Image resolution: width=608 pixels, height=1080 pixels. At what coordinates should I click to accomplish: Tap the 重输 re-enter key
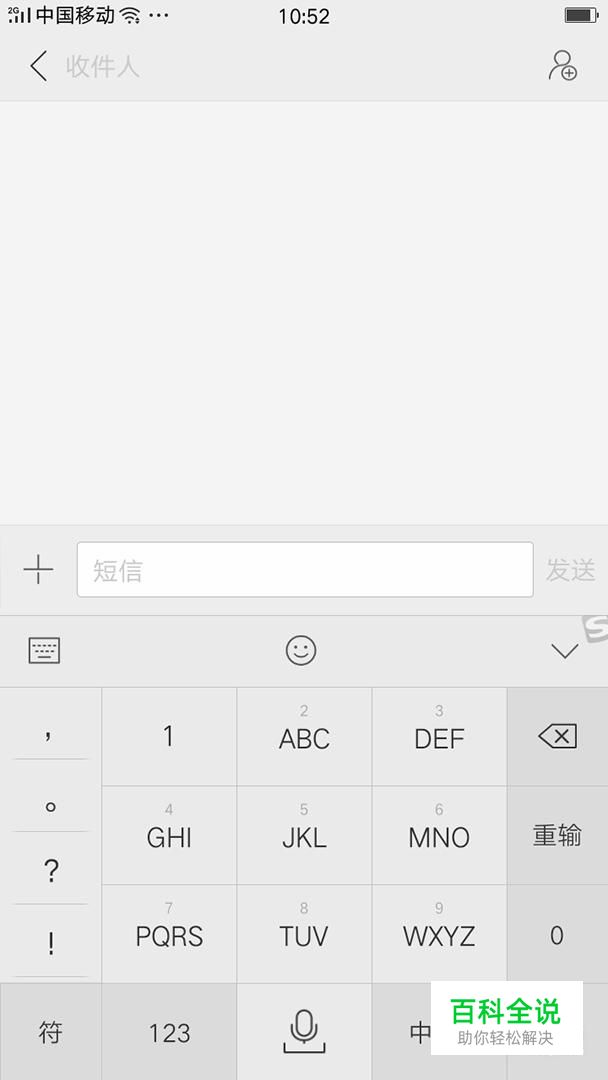pyautogui.click(x=557, y=835)
